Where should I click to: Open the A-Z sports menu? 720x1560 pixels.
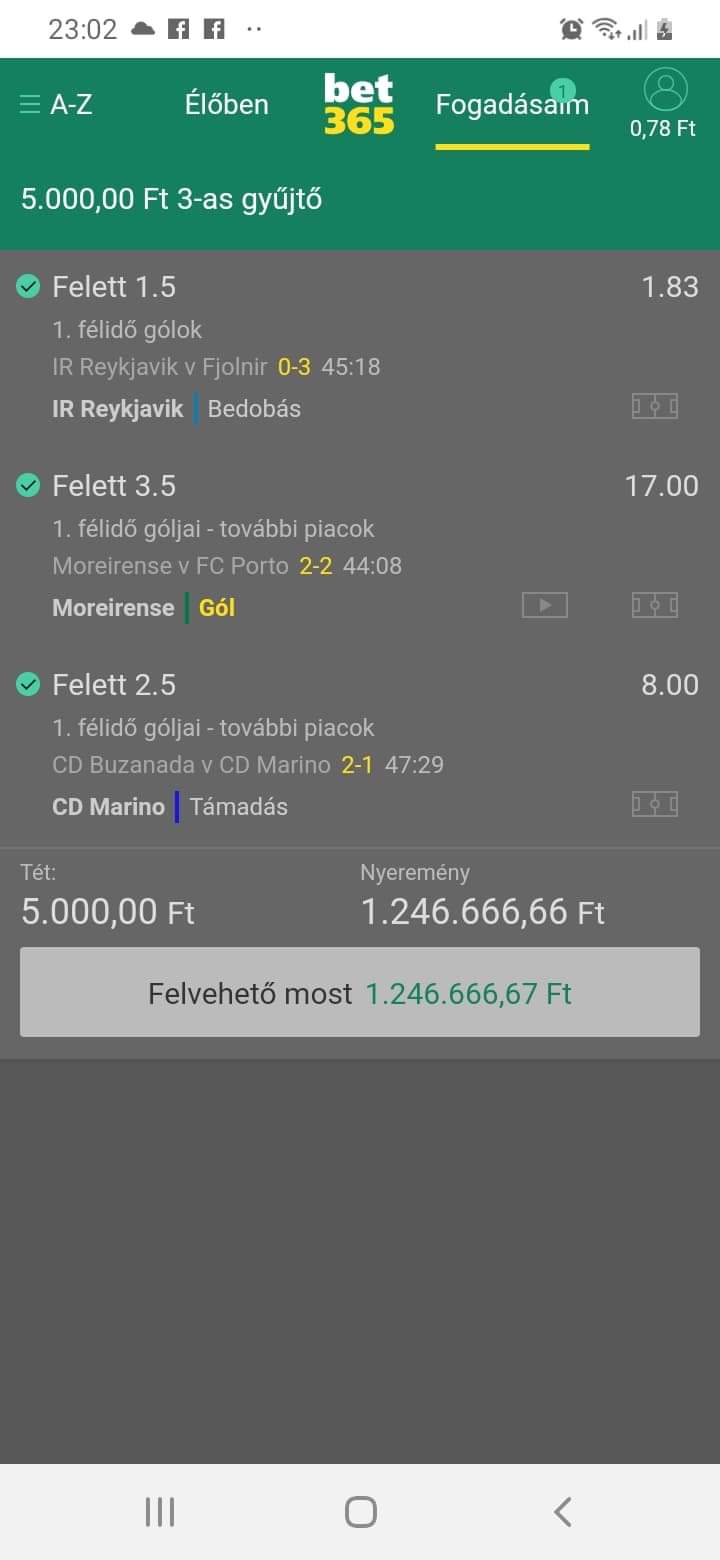tap(56, 104)
